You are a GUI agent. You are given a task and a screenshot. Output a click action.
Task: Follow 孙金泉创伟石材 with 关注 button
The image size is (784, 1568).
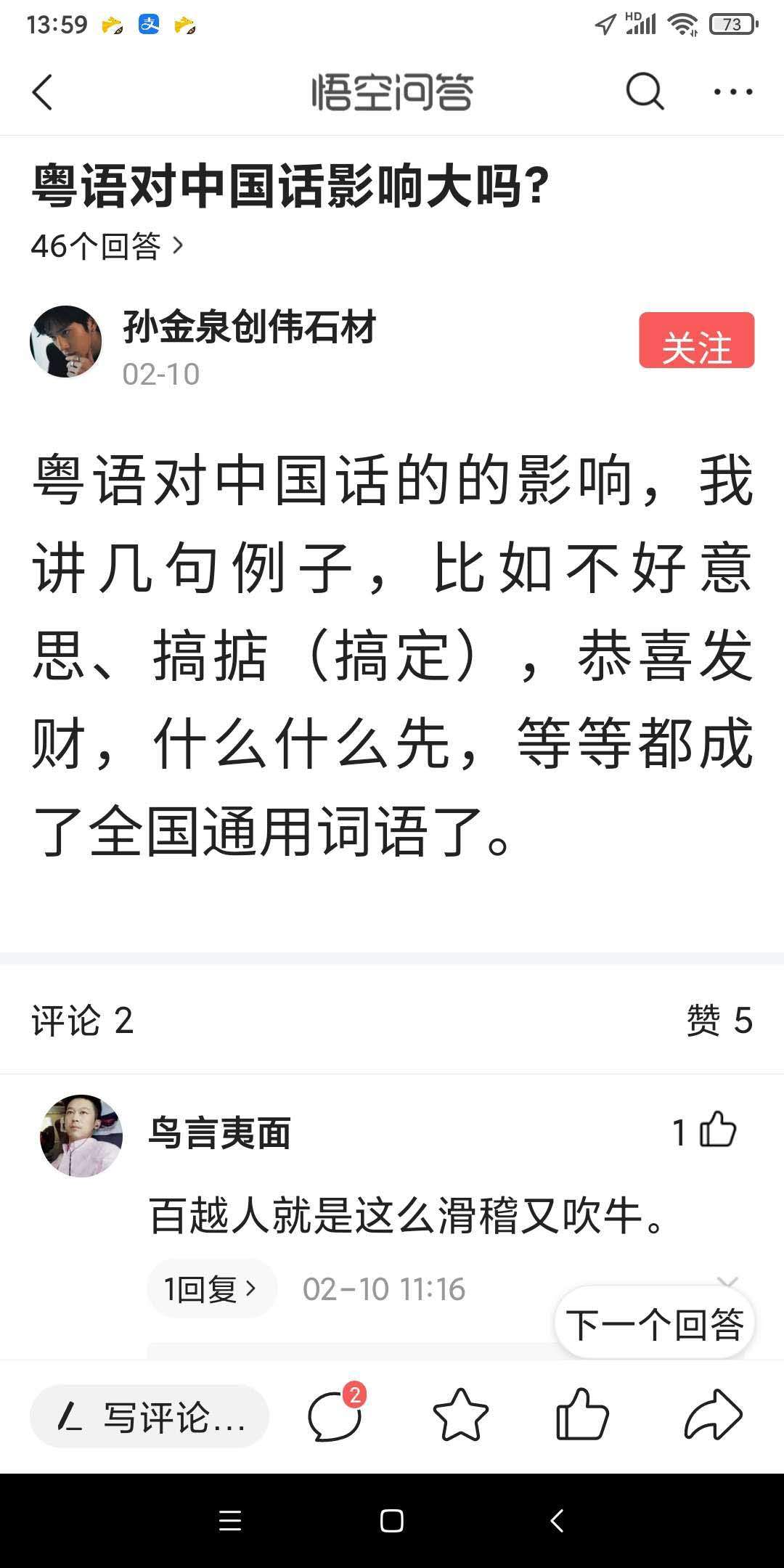click(696, 340)
